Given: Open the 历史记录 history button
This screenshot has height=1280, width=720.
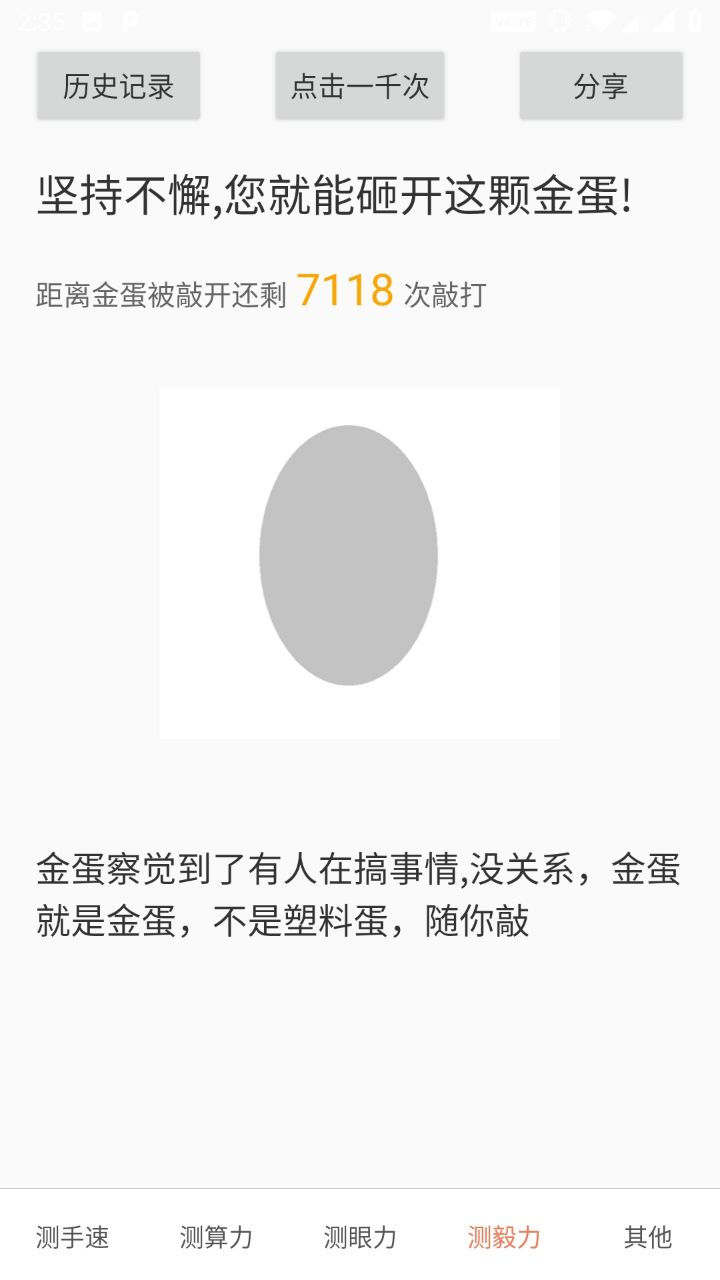Looking at the screenshot, I should [119, 86].
